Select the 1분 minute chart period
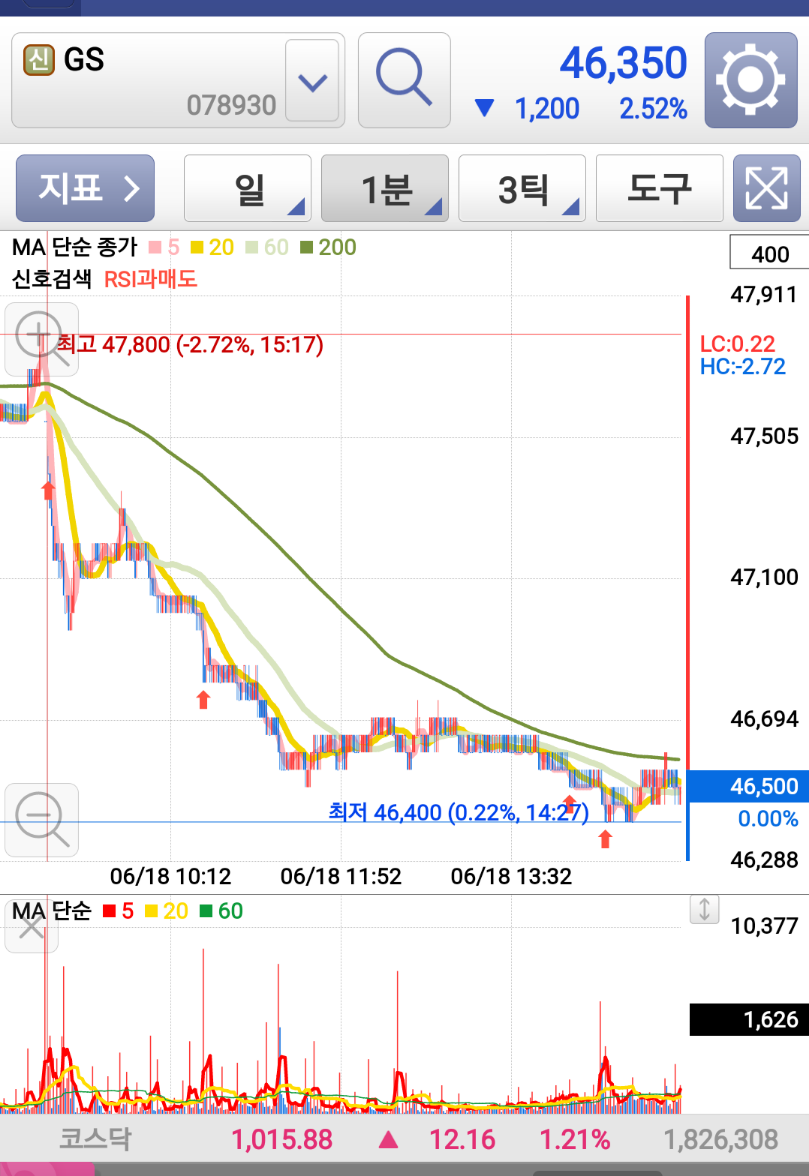Viewport: 809px width, 1176px height. pos(385,188)
